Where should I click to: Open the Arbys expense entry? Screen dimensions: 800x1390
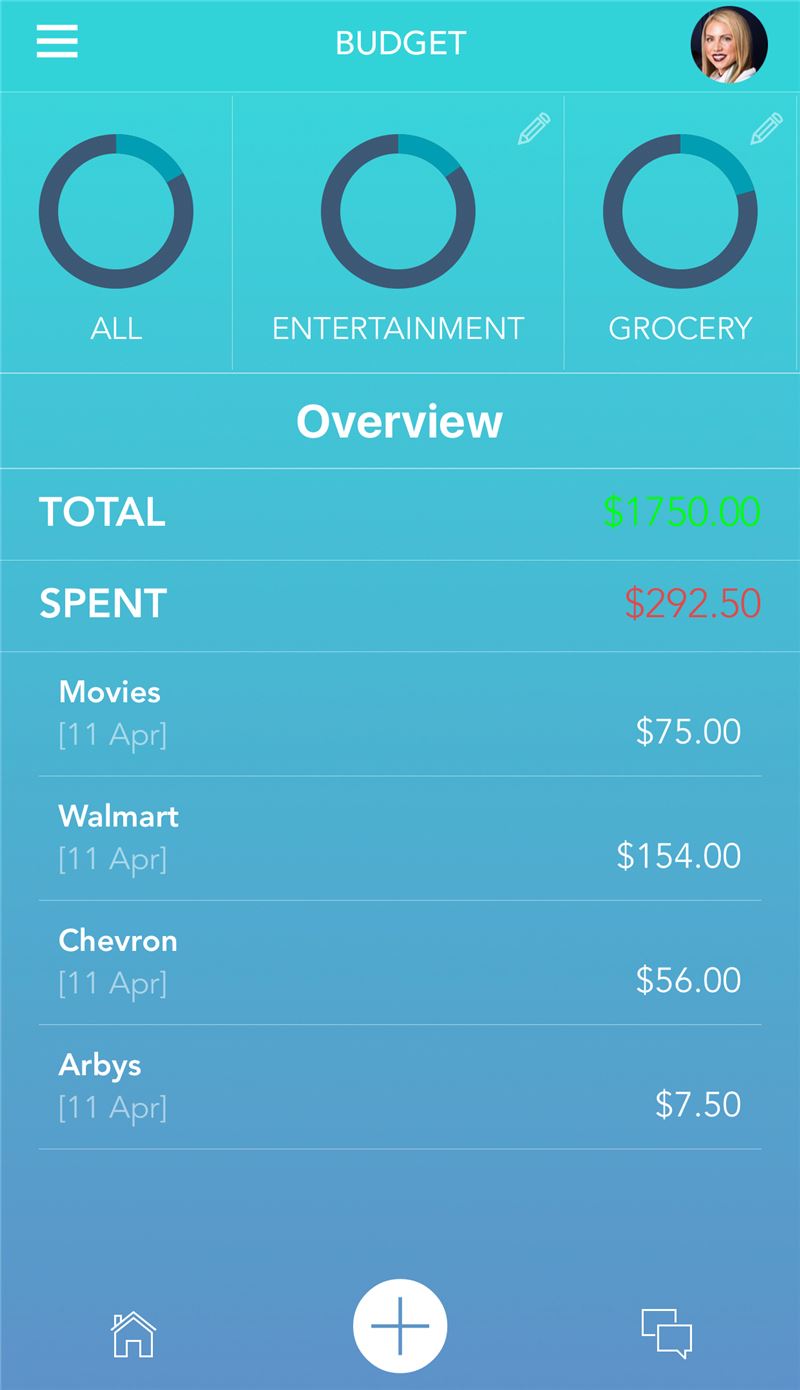click(x=400, y=1087)
